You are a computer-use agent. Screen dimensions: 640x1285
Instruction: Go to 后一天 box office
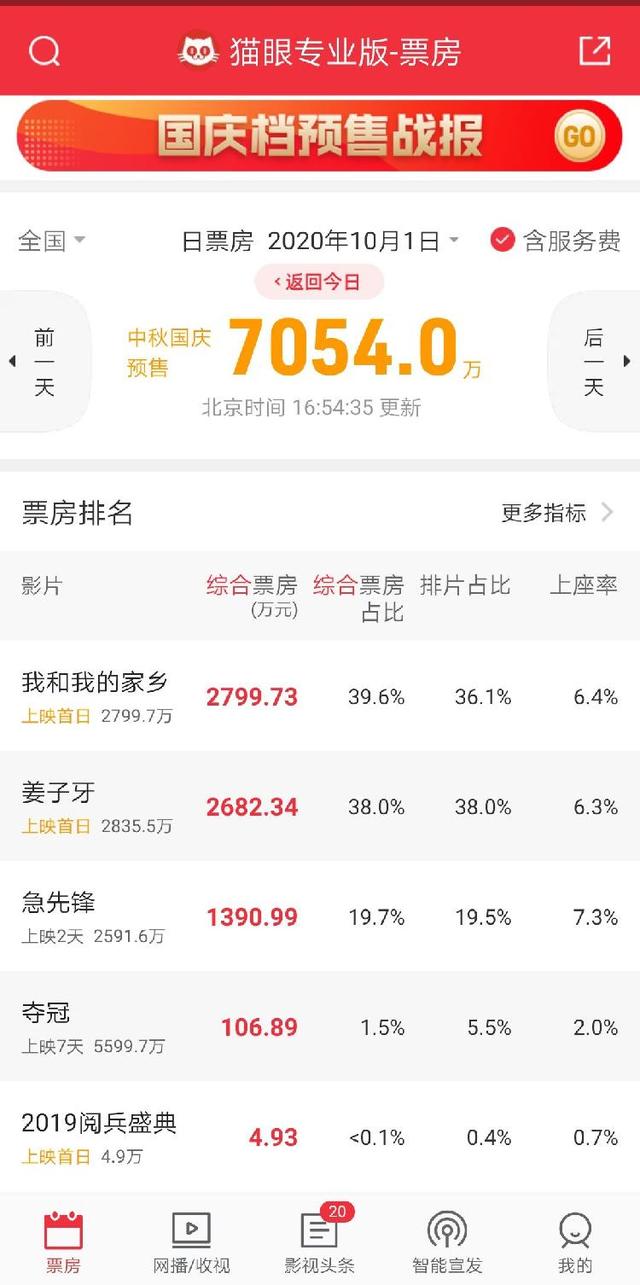click(x=595, y=362)
